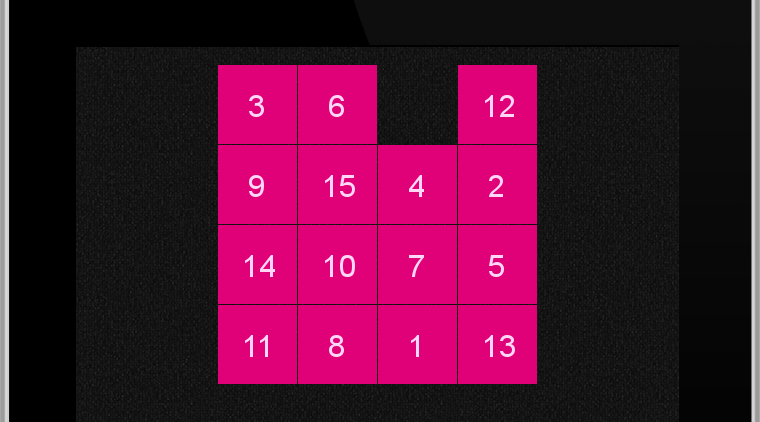760x422 pixels.
Task: Tap tile number 8
Action: [x=337, y=345]
